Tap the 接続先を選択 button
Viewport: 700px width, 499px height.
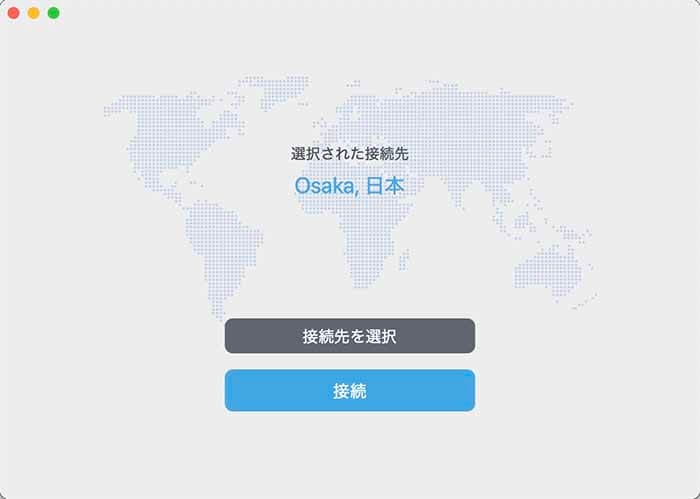pyautogui.click(x=349, y=336)
